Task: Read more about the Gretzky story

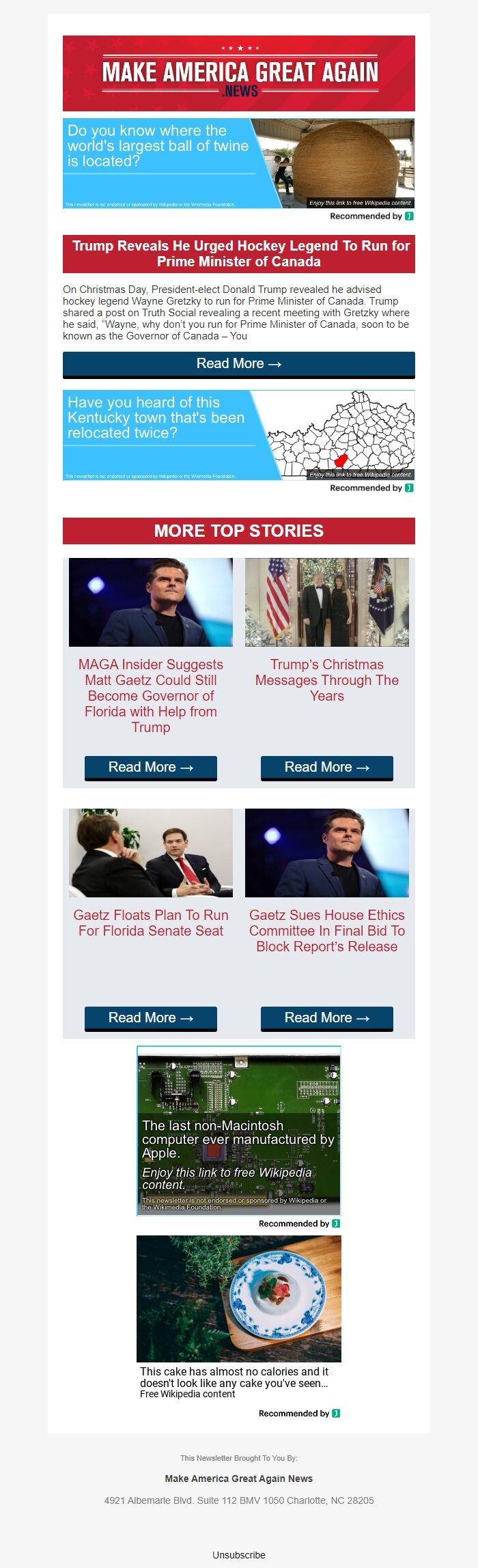Action: coord(238,364)
